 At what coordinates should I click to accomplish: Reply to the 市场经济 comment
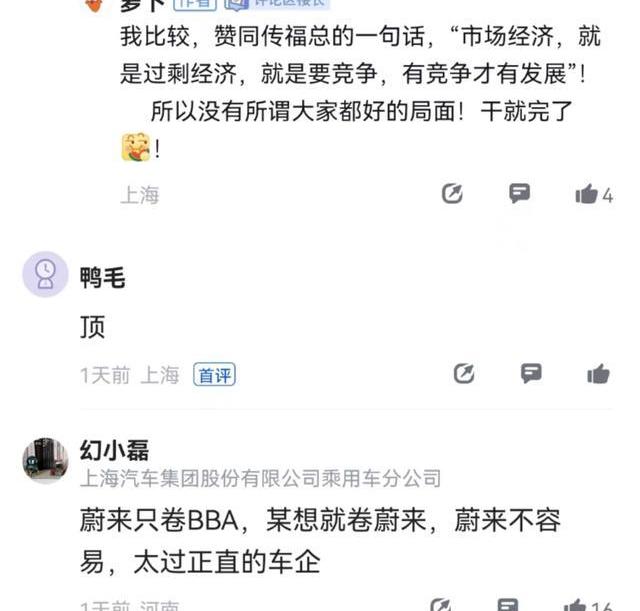[x=519, y=194]
